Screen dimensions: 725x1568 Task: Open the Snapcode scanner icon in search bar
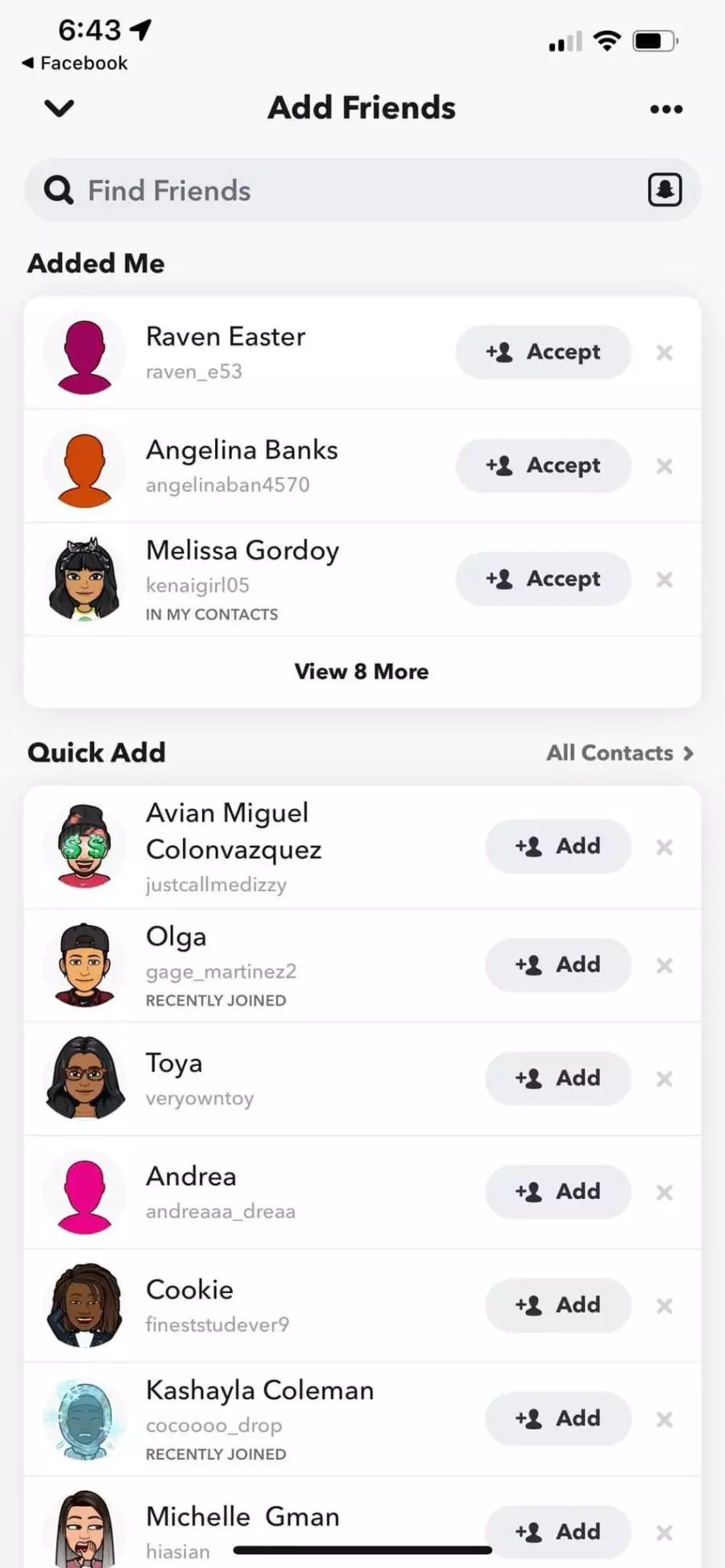coord(665,190)
